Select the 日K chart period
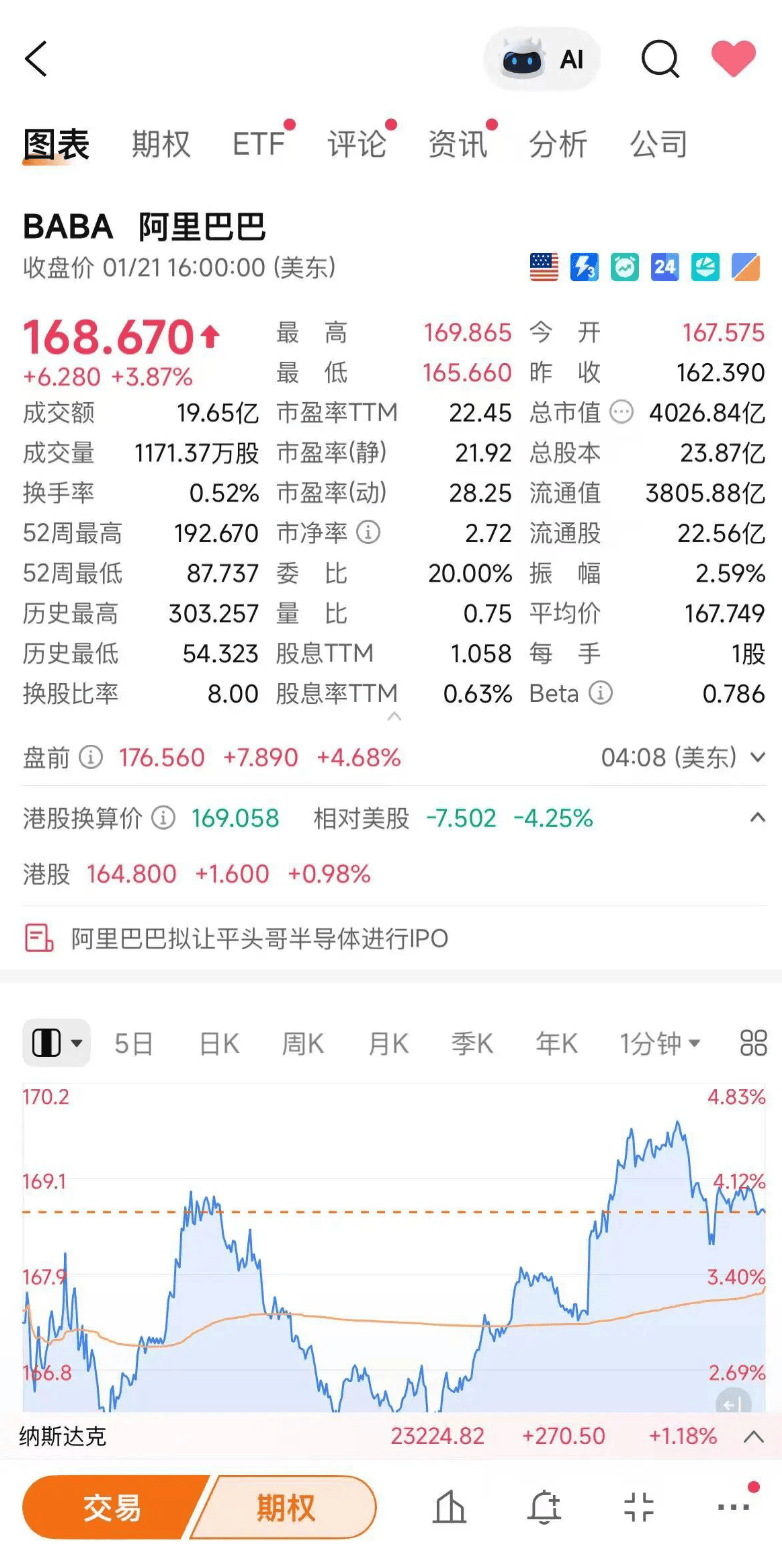This screenshot has width=782, height=1558. [x=219, y=1044]
